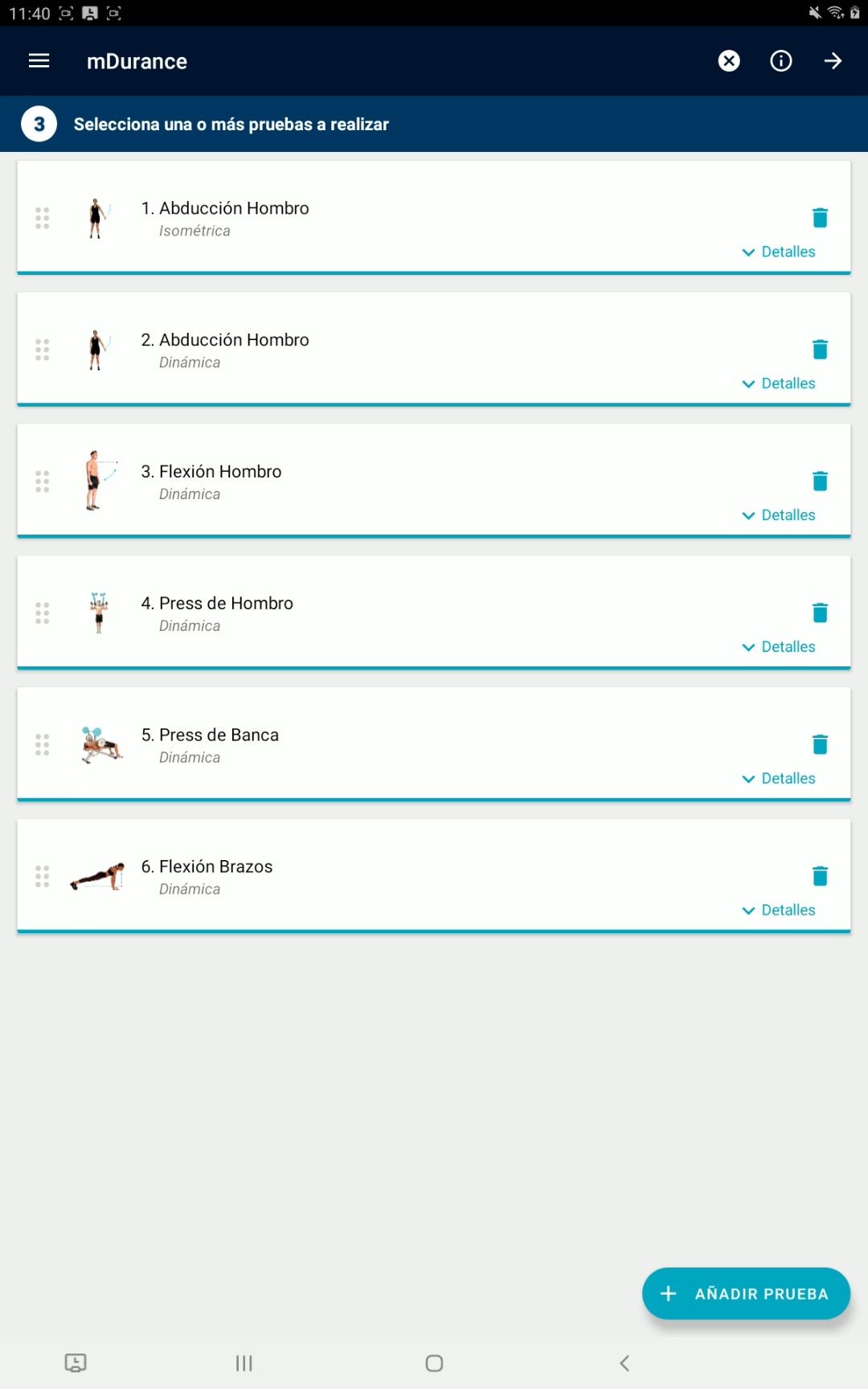Open recent apps from navigation bar
This screenshot has width=868, height=1389.
click(x=244, y=1363)
